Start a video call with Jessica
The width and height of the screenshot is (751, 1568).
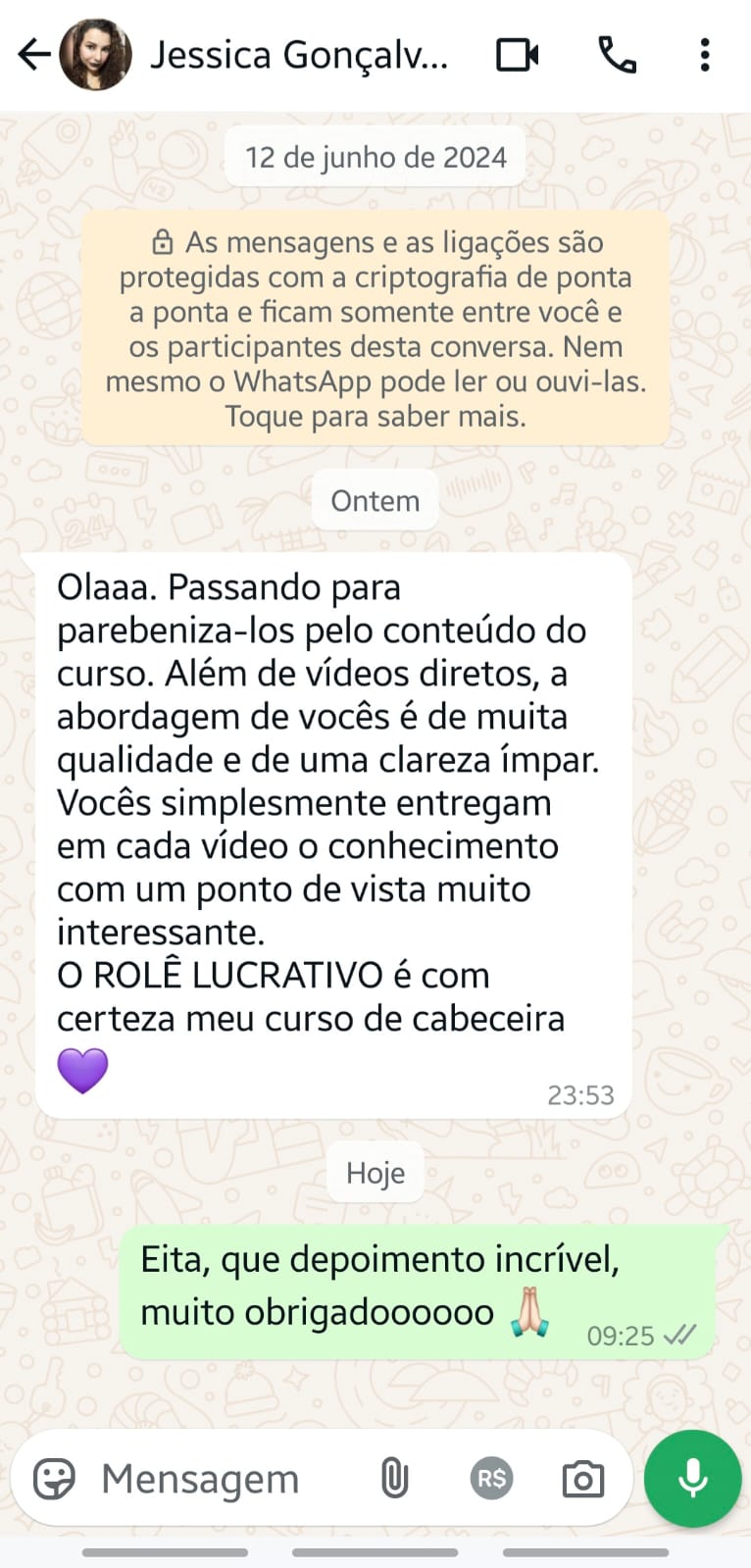pyautogui.click(x=517, y=55)
